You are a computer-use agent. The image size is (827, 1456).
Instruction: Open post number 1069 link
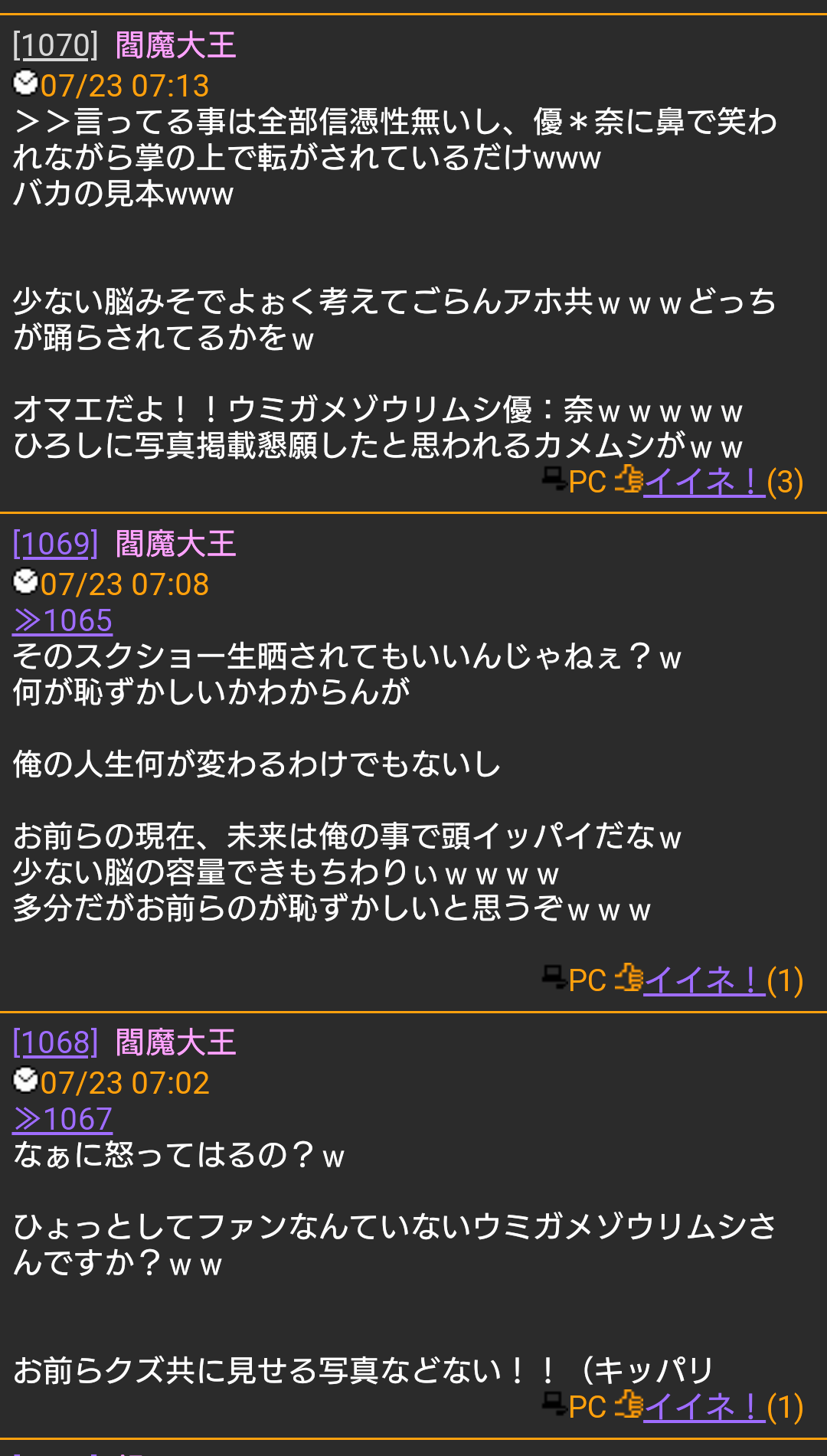55,544
